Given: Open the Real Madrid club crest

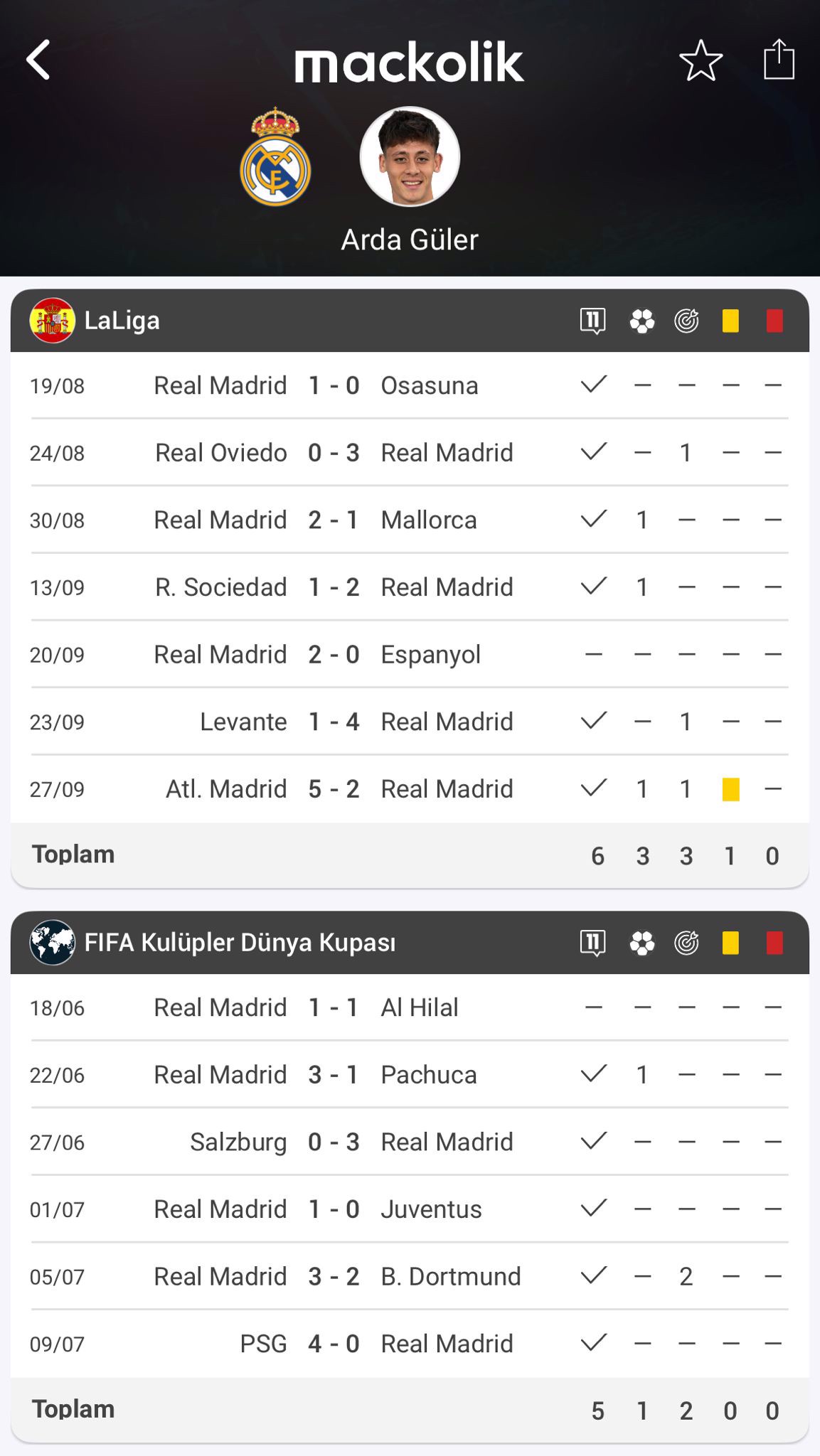Looking at the screenshot, I should 275,158.
